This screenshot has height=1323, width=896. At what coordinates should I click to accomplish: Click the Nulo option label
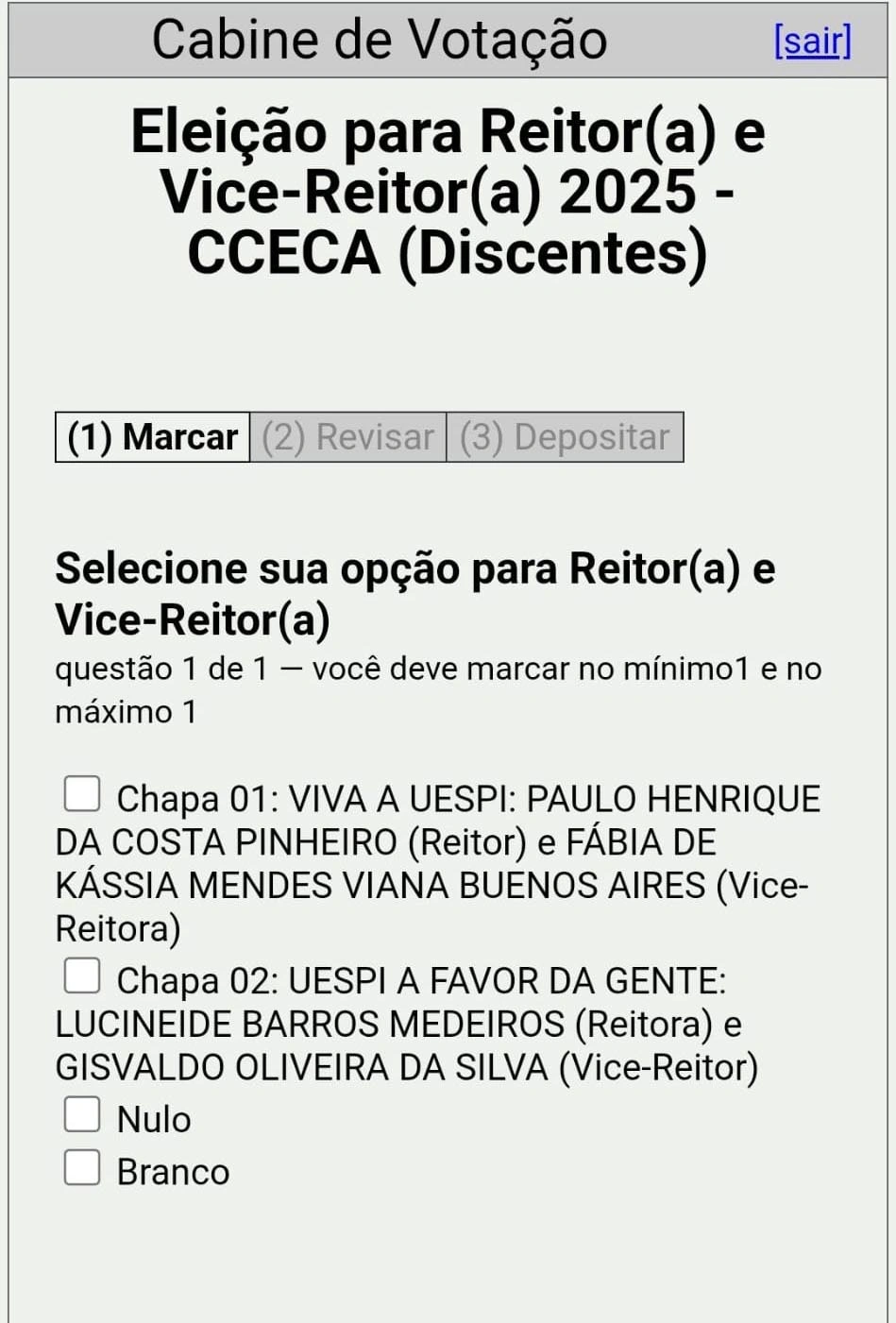click(151, 1116)
